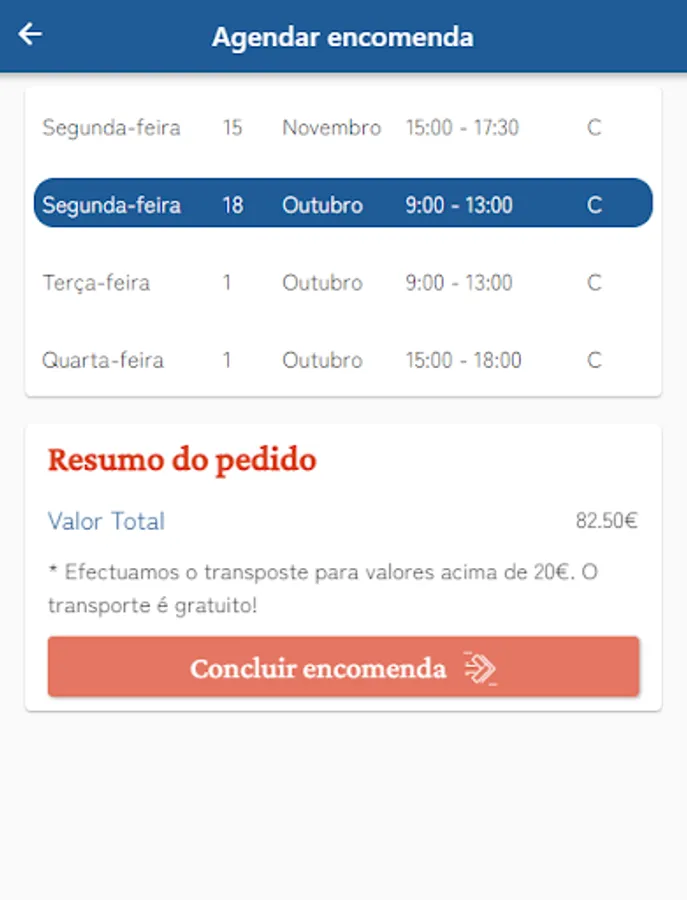Go back using the top arrow

(30, 35)
